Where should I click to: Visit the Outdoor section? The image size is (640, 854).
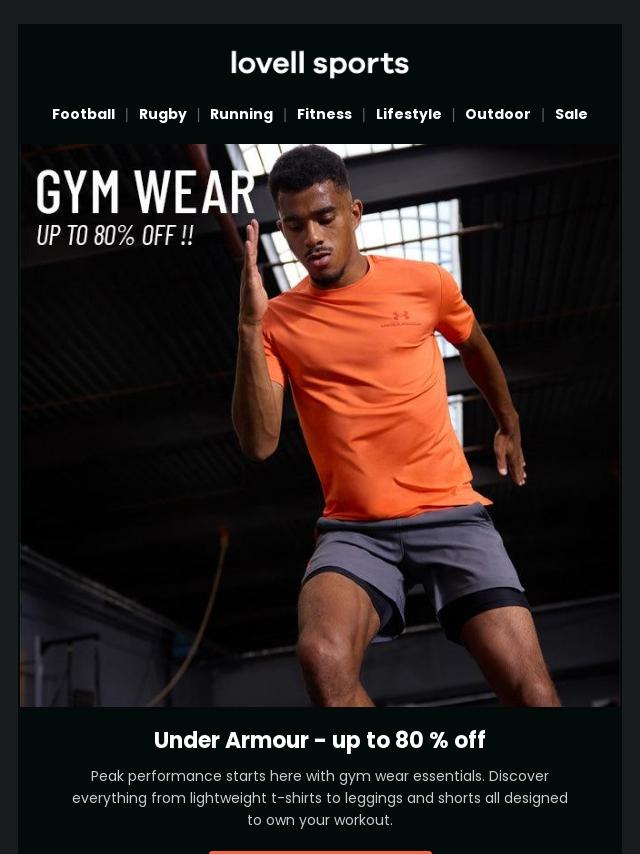point(497,114)
